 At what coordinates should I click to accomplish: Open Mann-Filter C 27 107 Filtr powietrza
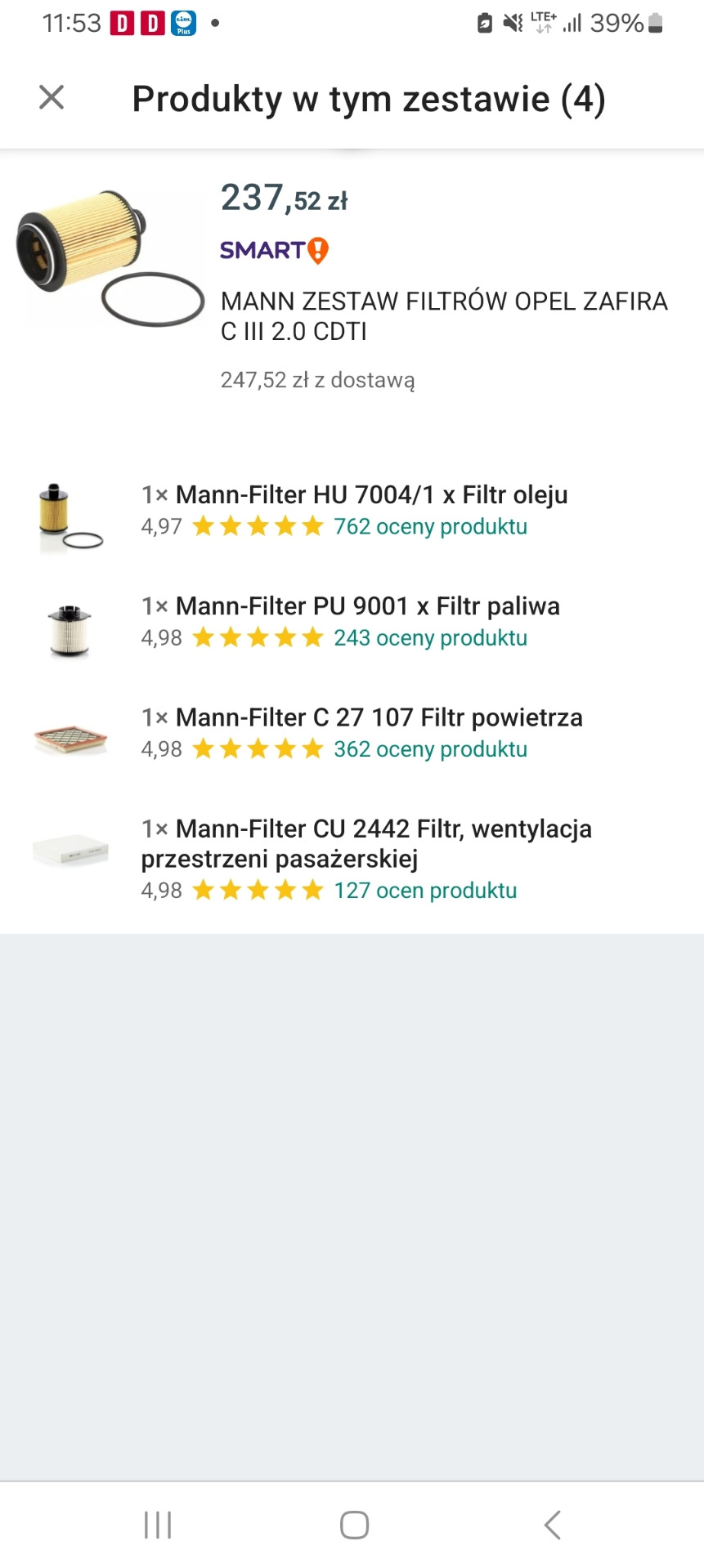(x=379, y=717)
